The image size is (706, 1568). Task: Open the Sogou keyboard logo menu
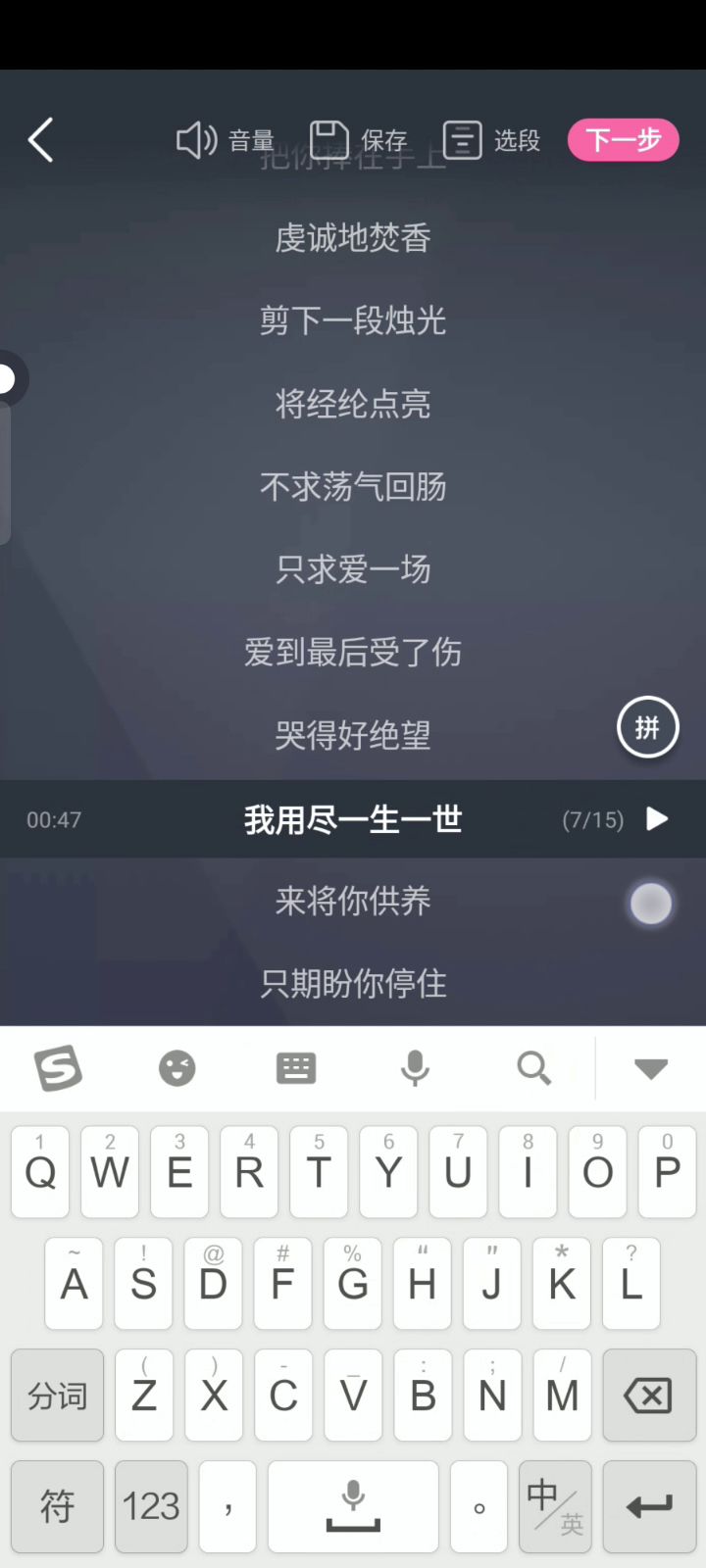tap(58, 1068)
